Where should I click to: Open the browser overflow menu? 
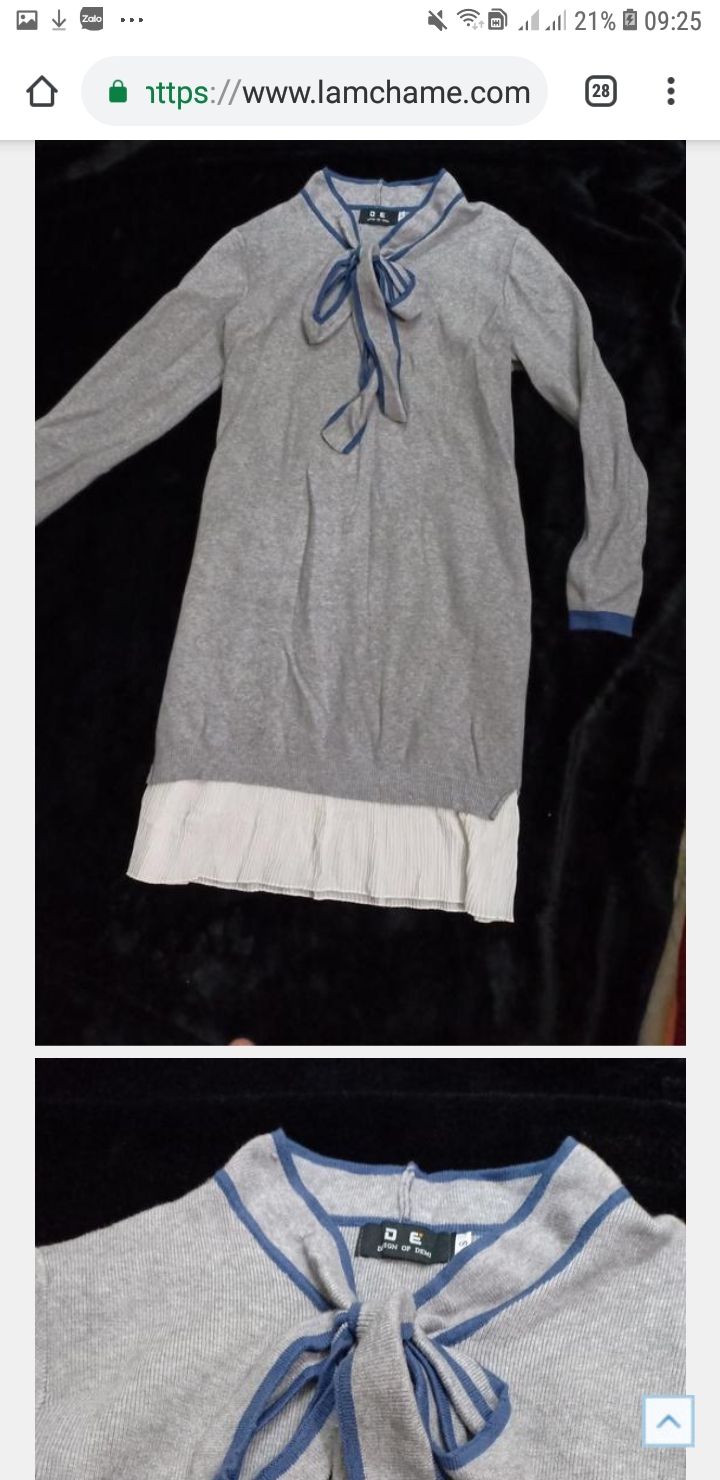(671, 92)
